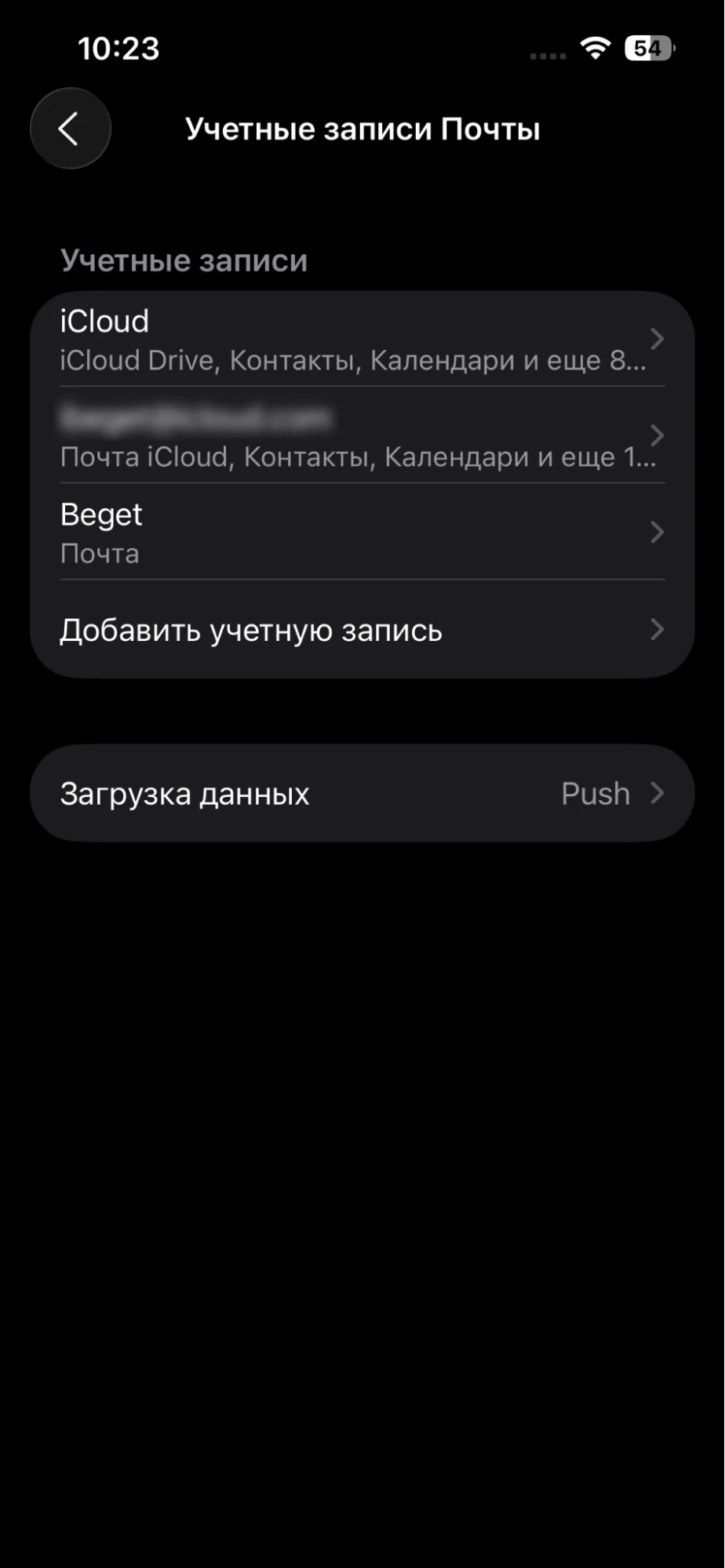The height and width of the screenshot is (1568, 725).
Task: Tap the back chevron arrow
Action: [x=70, y=128]
